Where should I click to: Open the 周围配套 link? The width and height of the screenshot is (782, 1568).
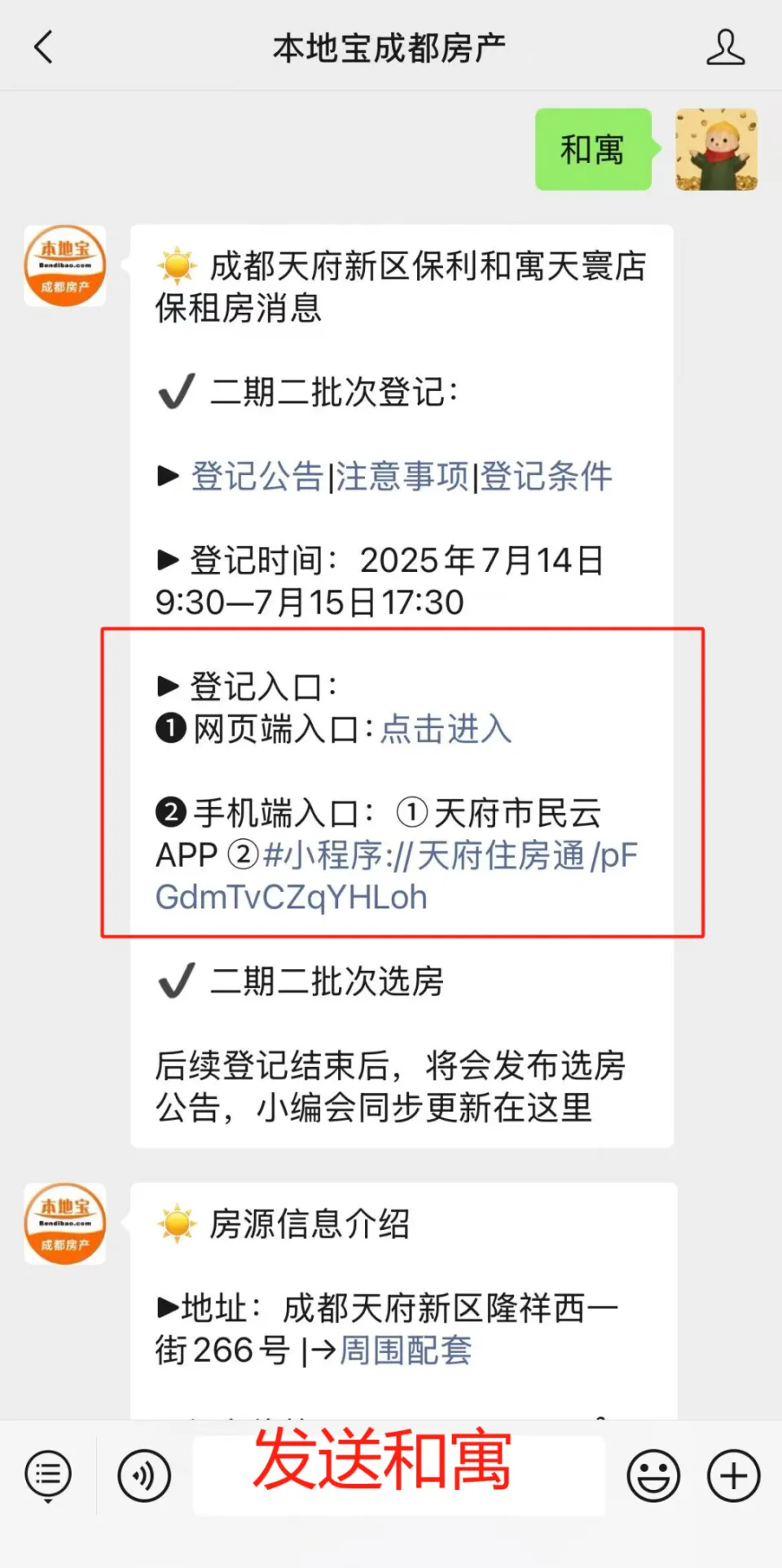(x=405, y=1351)
